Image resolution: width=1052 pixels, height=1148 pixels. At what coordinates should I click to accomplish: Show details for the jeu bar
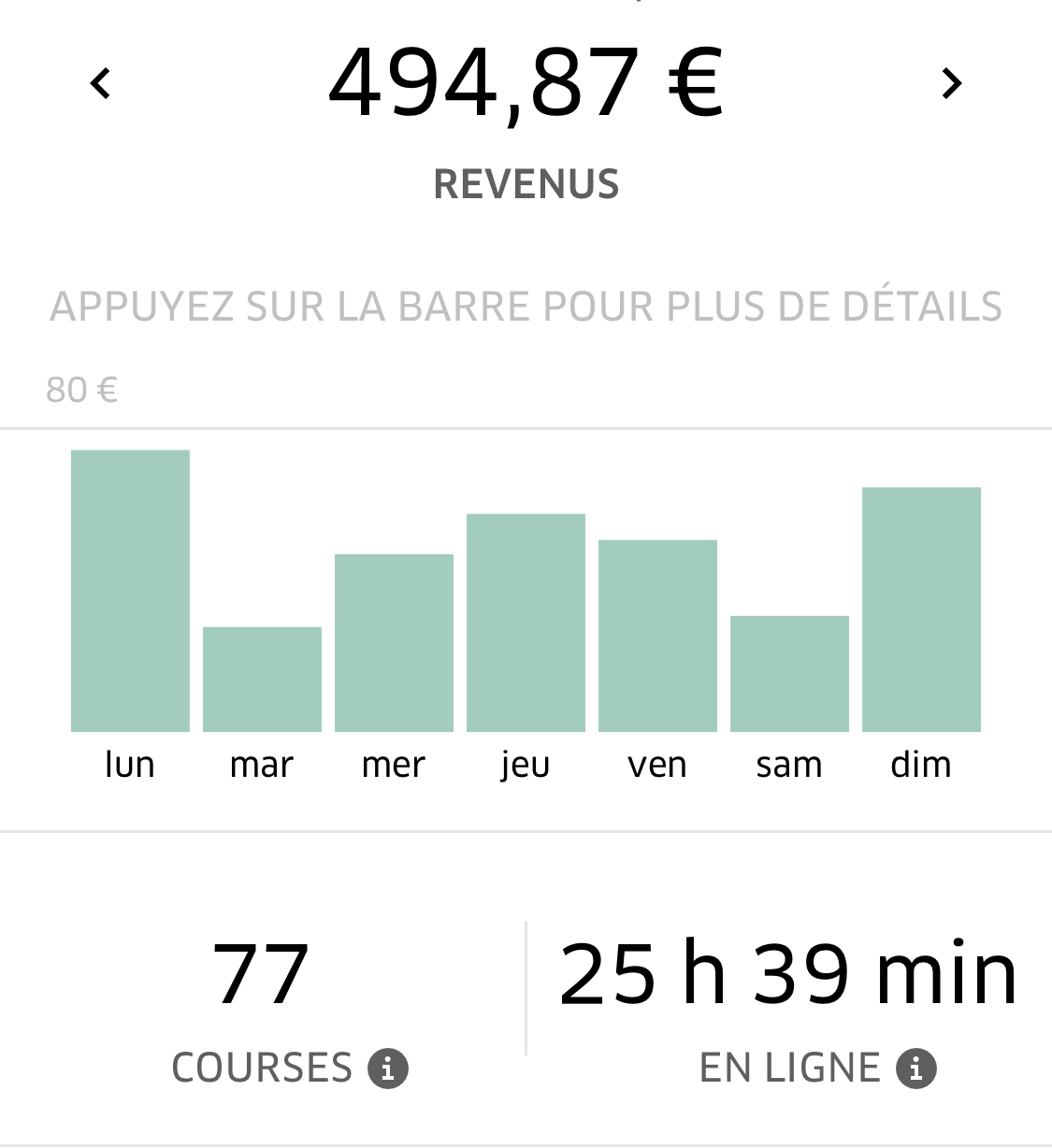click(x=526, y=623)
